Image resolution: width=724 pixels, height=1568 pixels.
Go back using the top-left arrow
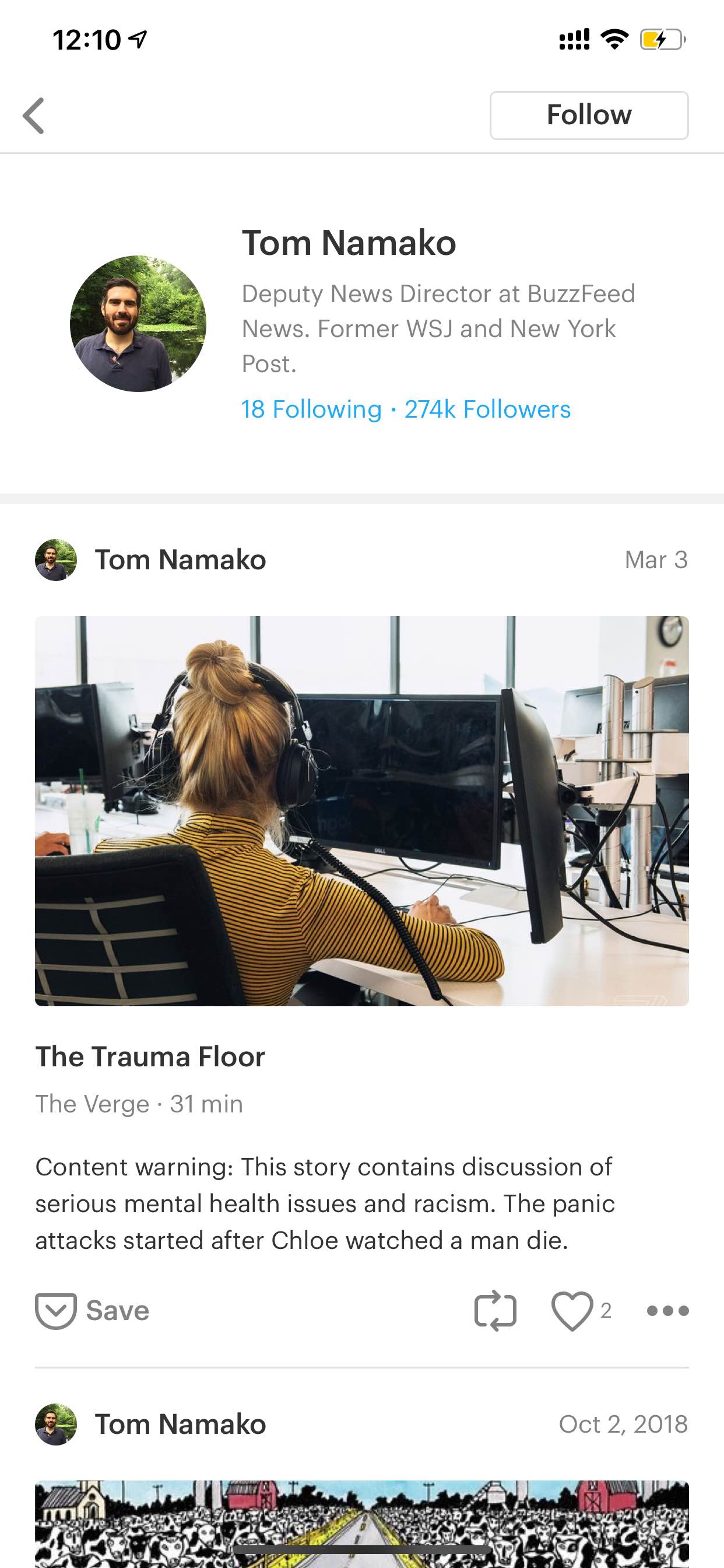tap(33, 115)
